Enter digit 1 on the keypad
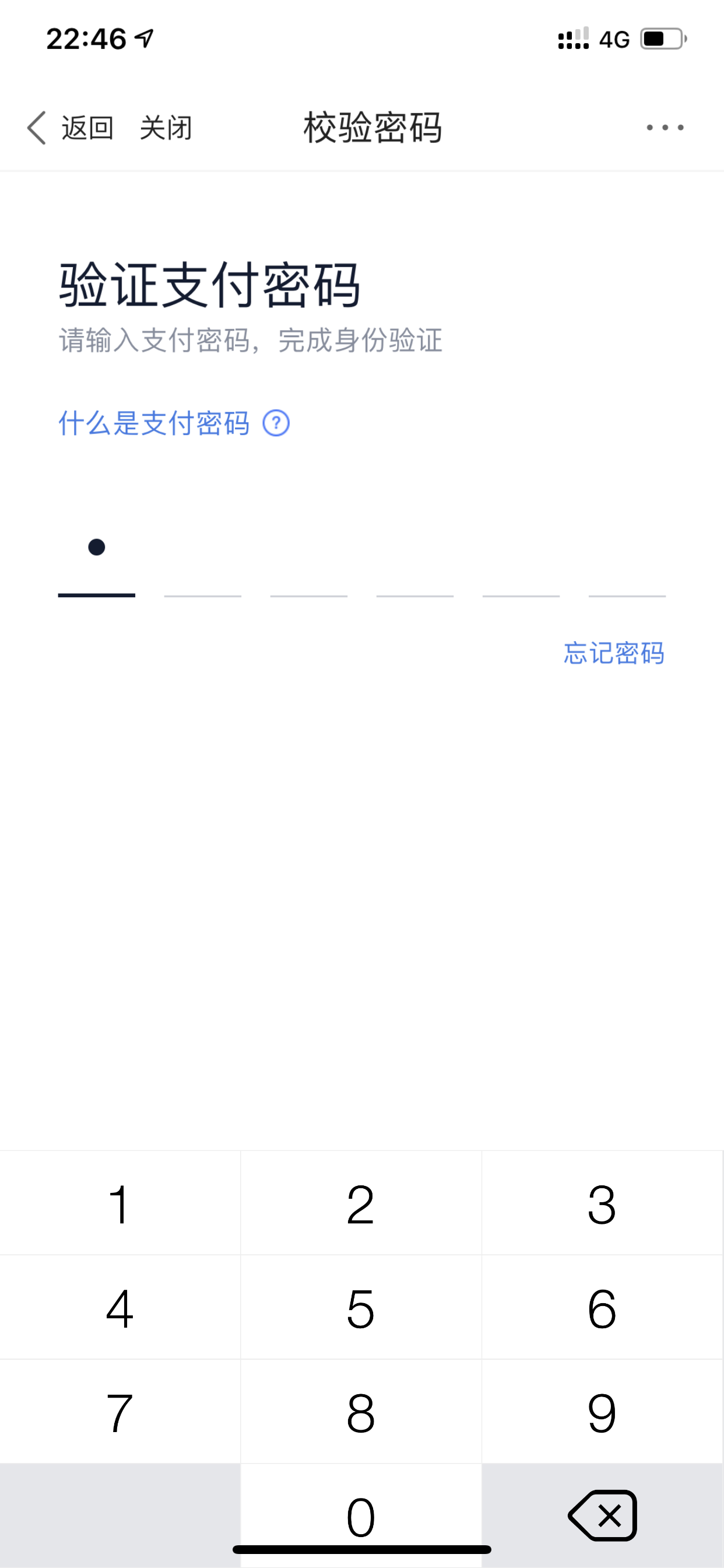 (x=120, y=1203)
